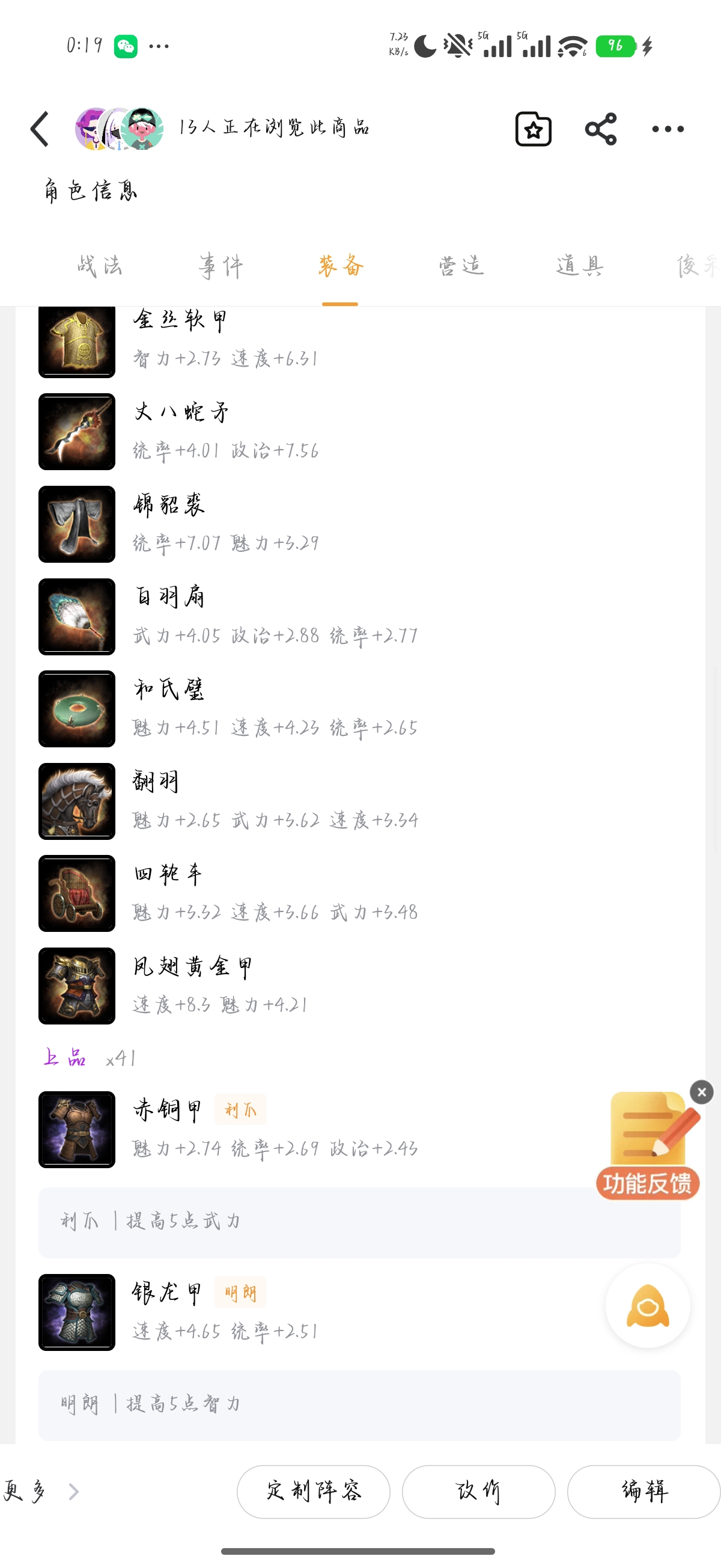Switch to the 道具 tab
The image size is (721, 1568).
(x=580, y=266)
